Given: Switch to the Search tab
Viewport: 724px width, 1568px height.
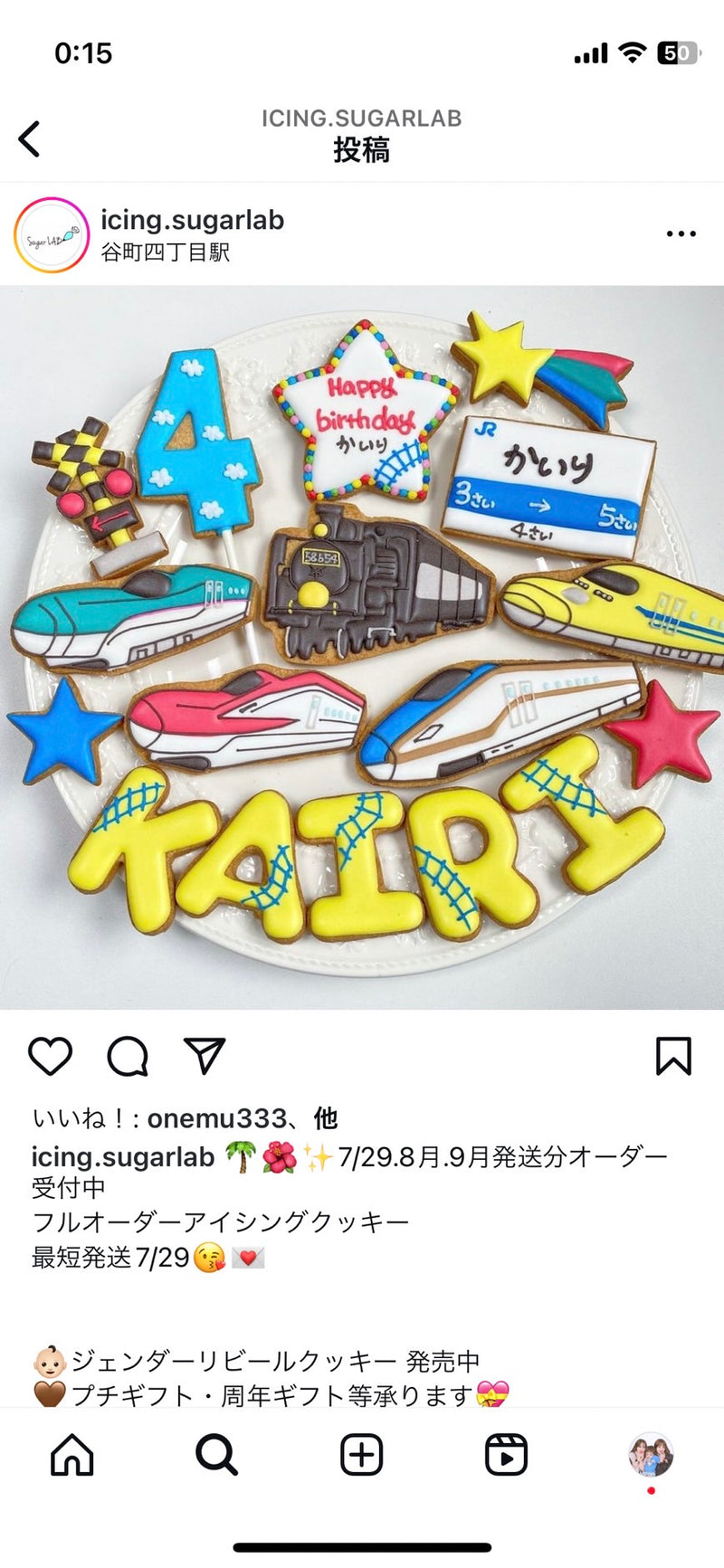Looking at the screenshot, I should point(217,1455).
